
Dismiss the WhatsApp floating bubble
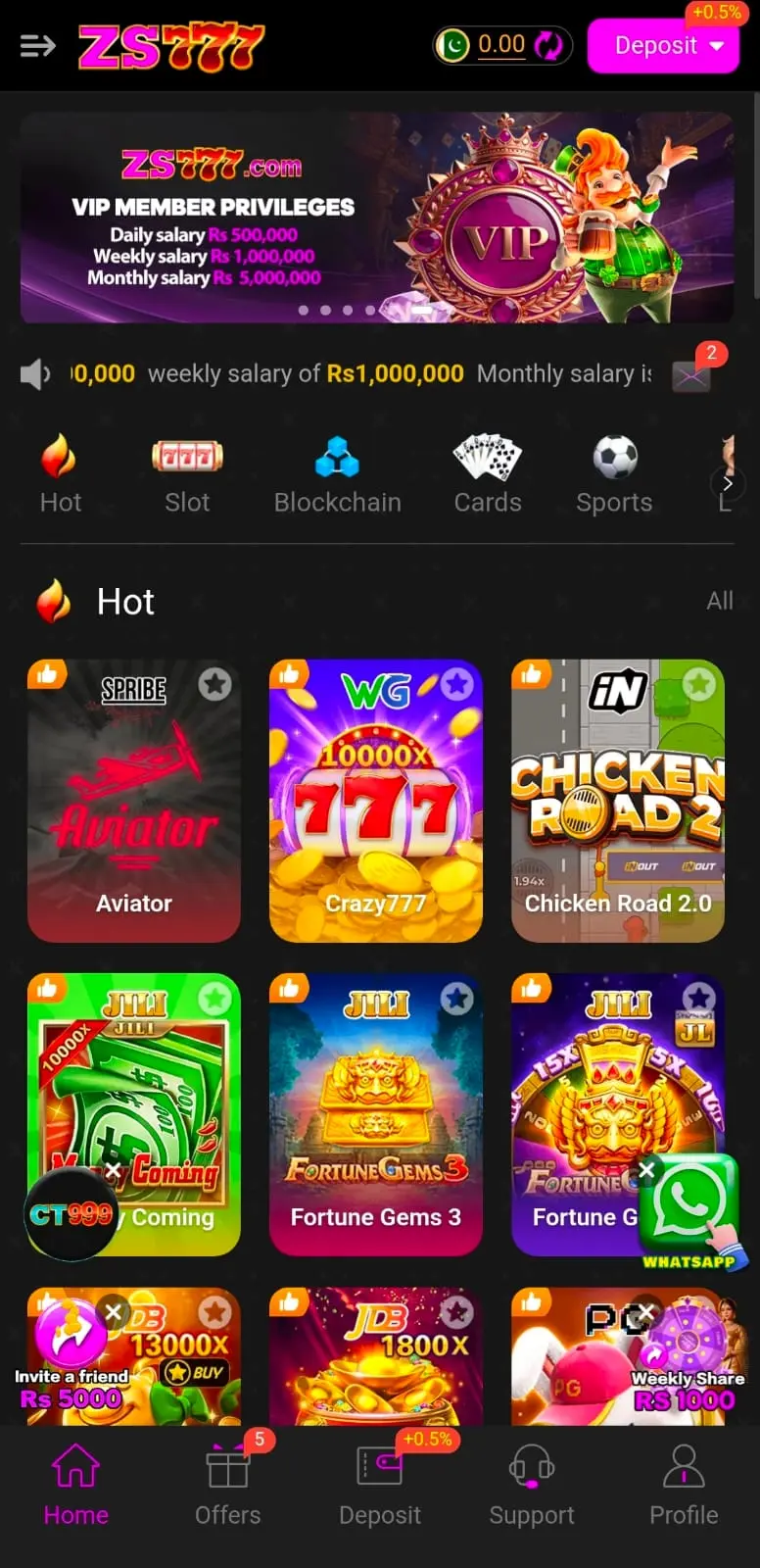tap(647, 1170)
